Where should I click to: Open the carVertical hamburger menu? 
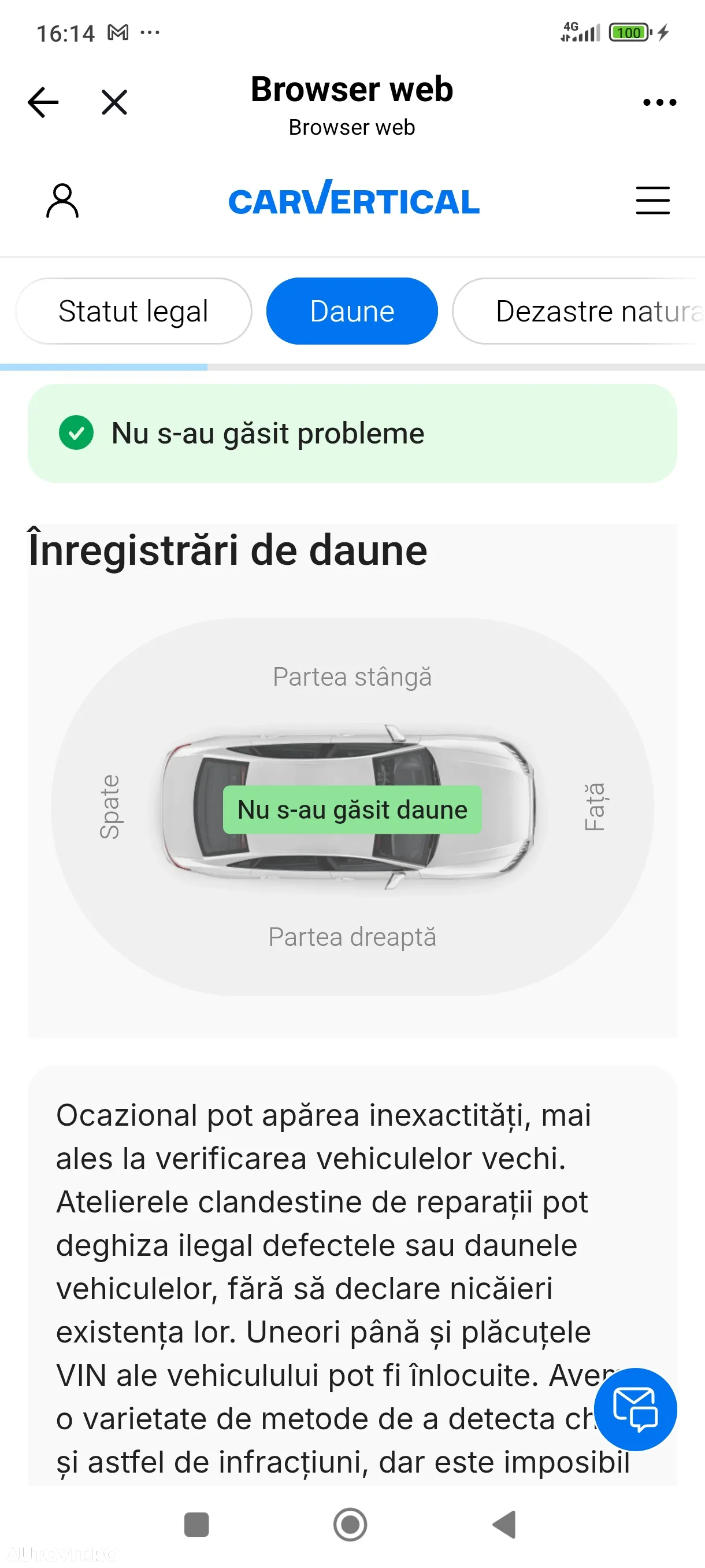point(652,201)
